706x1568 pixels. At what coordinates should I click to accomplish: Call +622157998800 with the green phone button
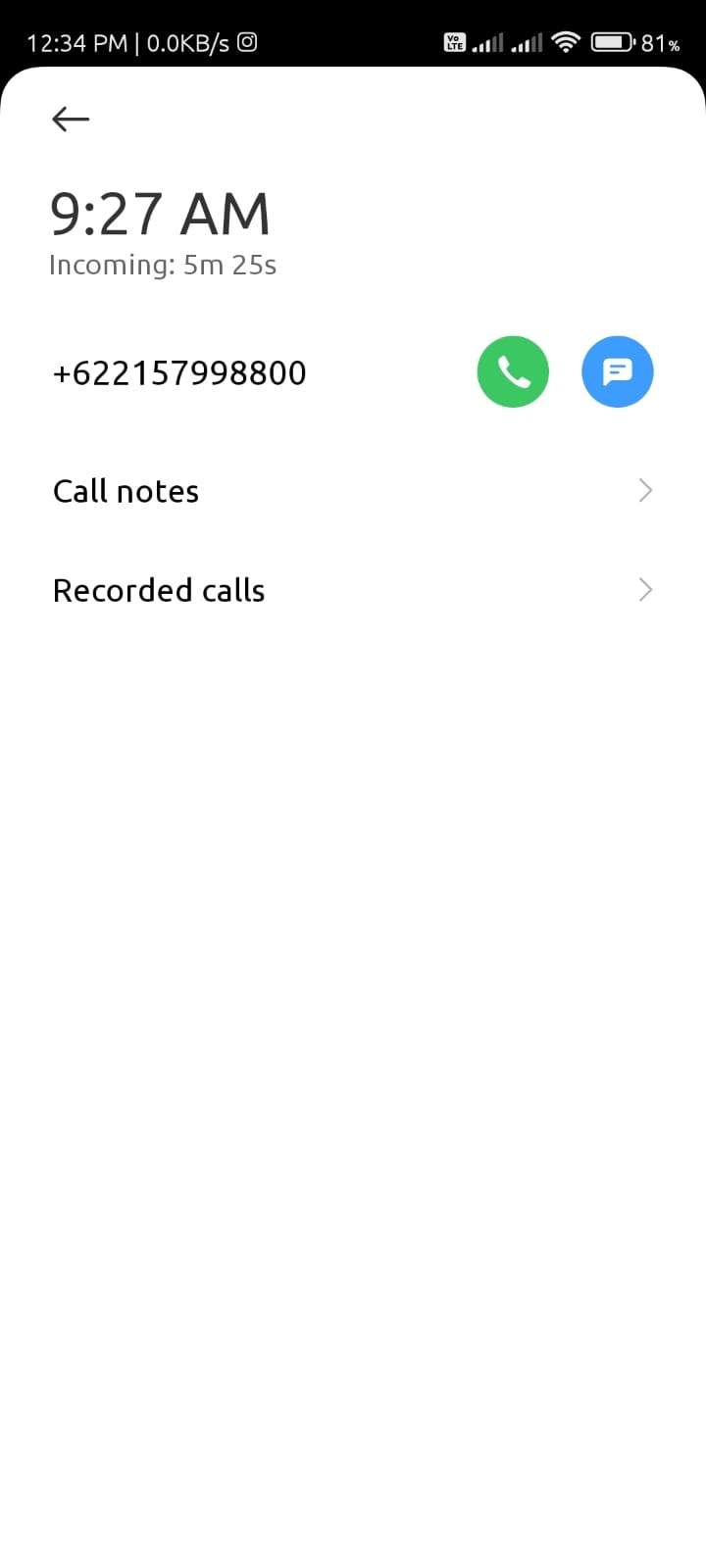[x=513, y=372]
